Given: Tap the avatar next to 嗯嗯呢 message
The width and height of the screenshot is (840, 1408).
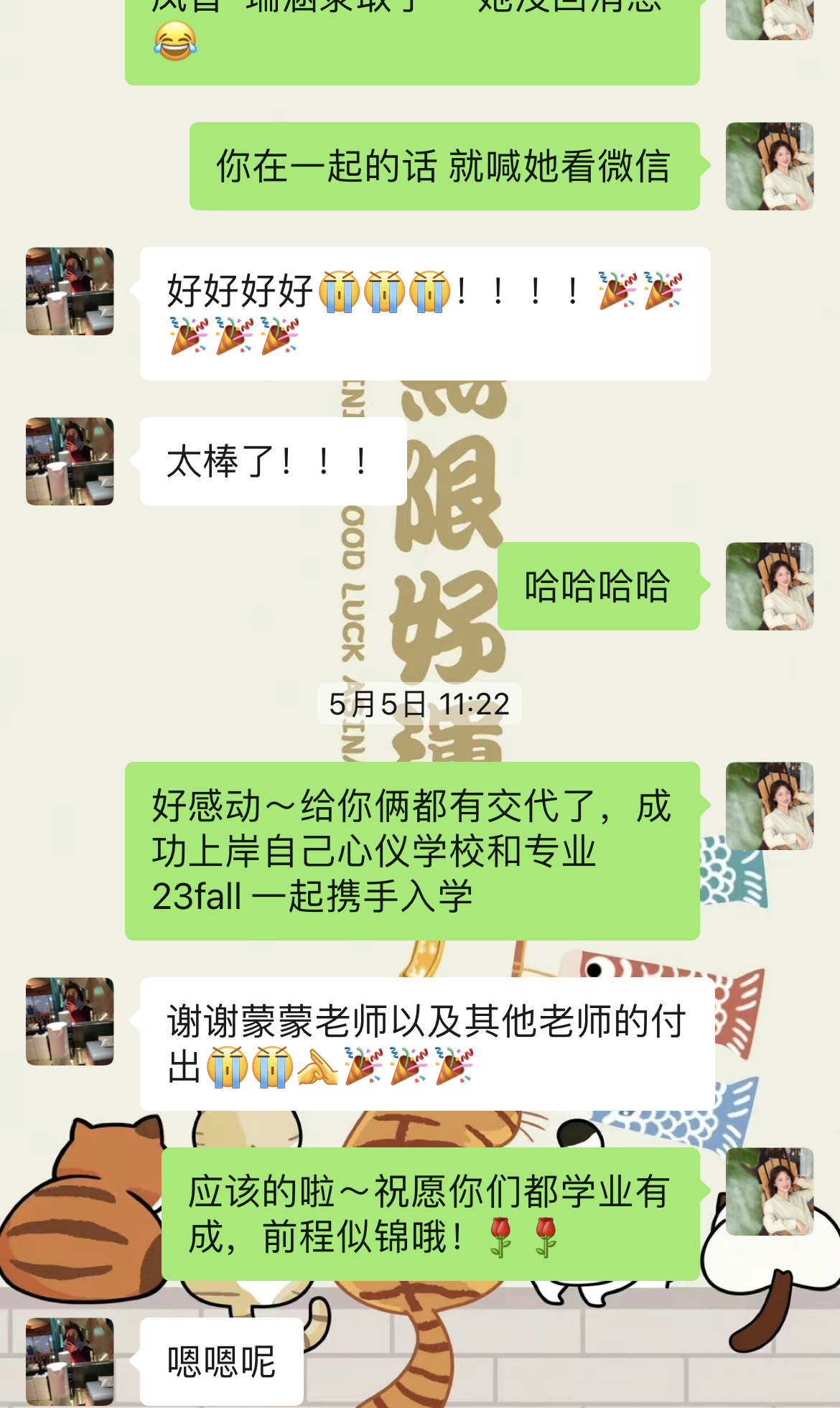Looking at the screenshot, I should (70, 1361).
